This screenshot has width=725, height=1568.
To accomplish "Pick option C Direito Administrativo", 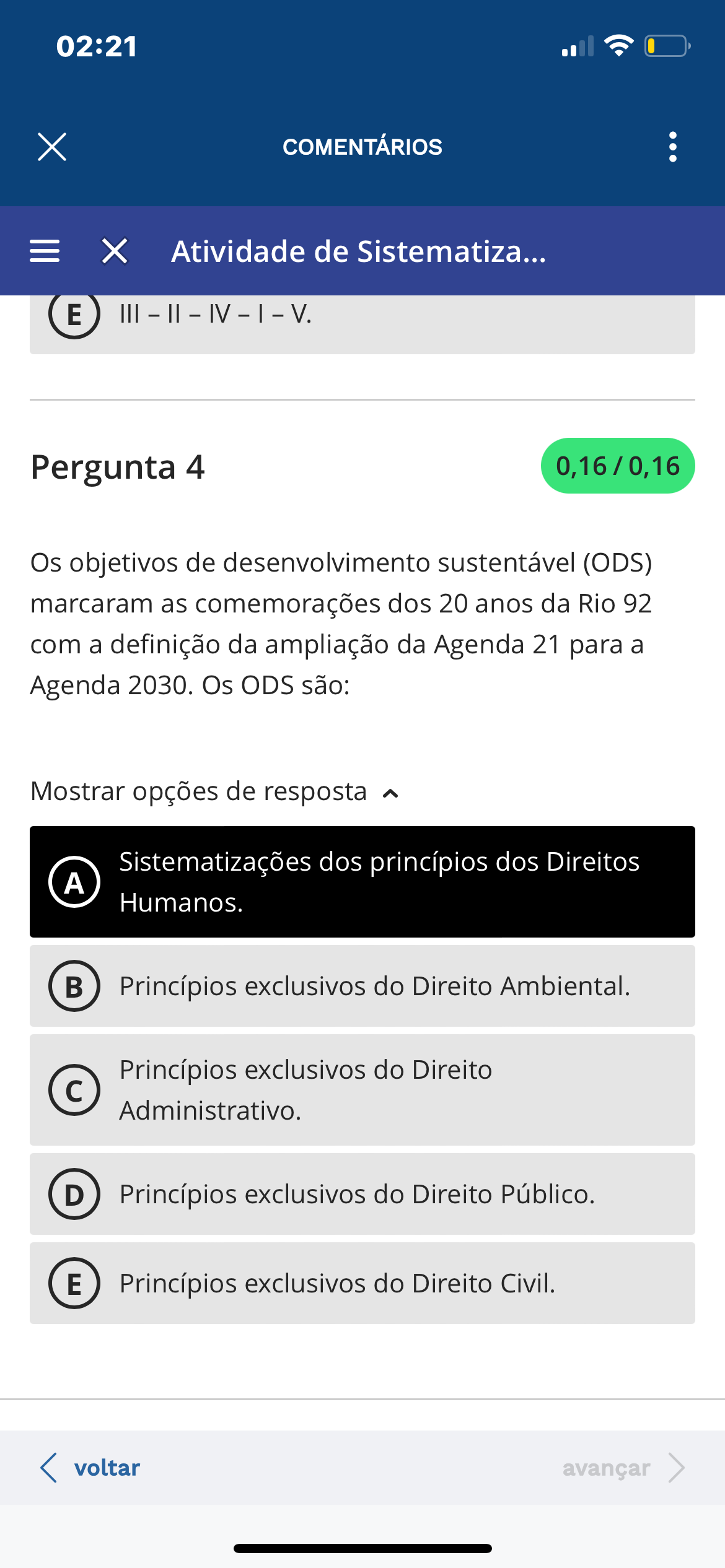I will pyautogui.click(x=362, y=1089).
